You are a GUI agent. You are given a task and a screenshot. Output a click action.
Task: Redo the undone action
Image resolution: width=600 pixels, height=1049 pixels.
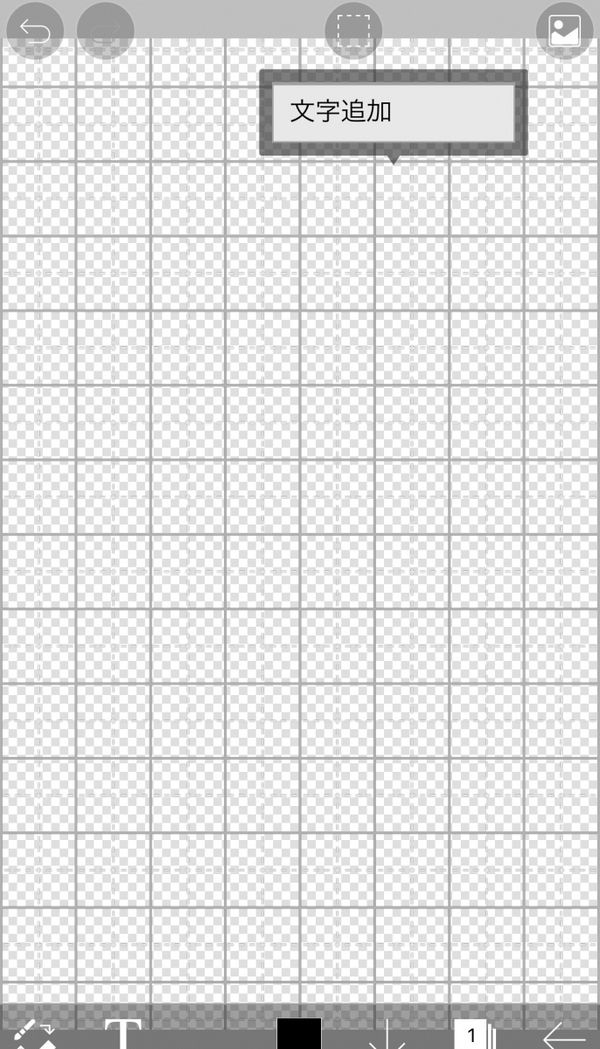tap(105, 30)
